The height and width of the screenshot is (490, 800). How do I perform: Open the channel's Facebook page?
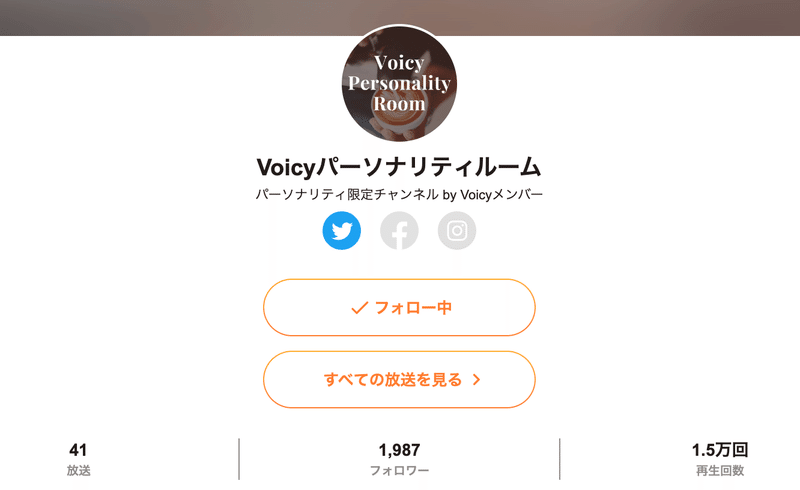[399, 231]
